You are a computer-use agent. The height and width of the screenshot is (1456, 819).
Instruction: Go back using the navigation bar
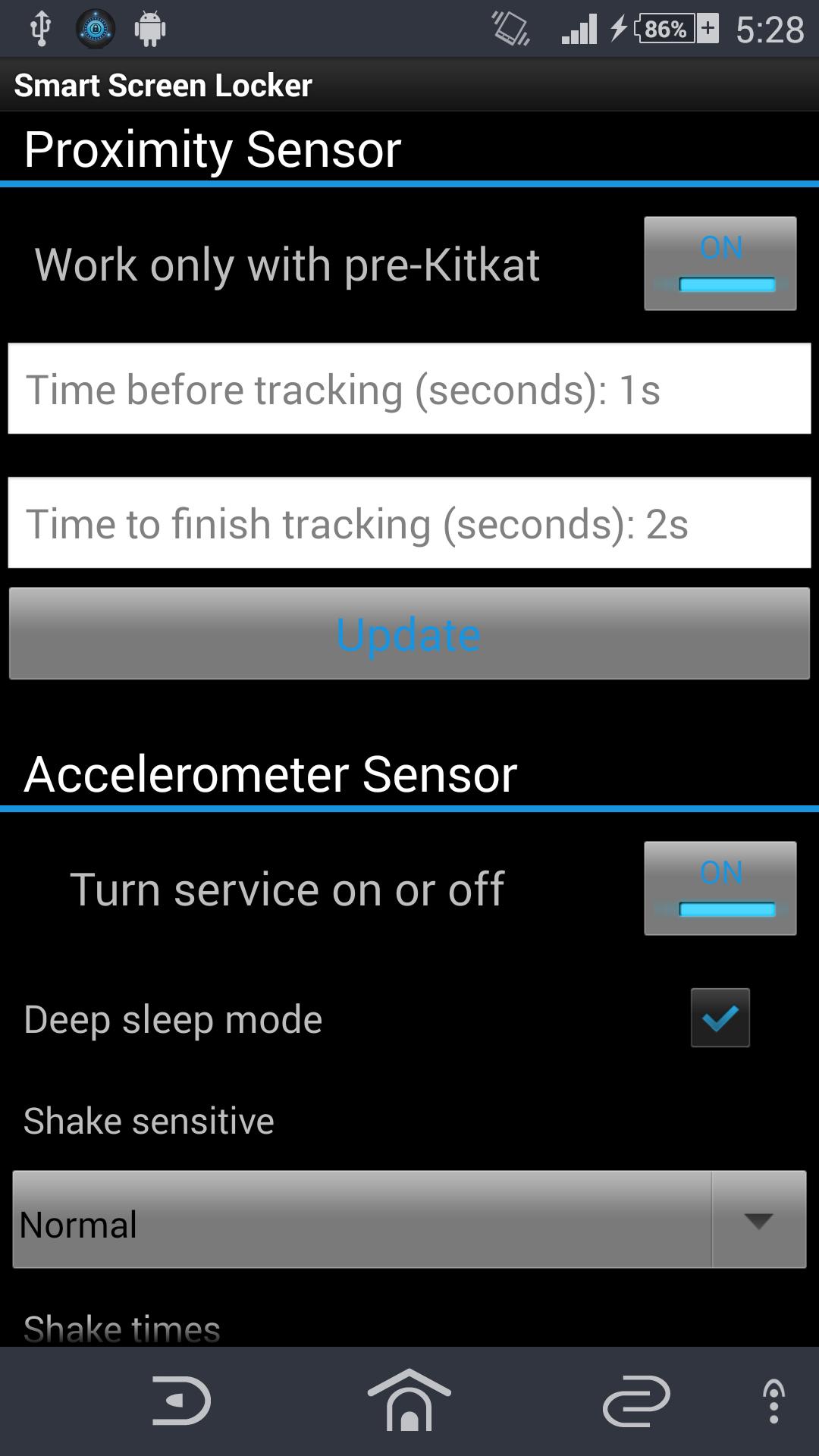180,1400
